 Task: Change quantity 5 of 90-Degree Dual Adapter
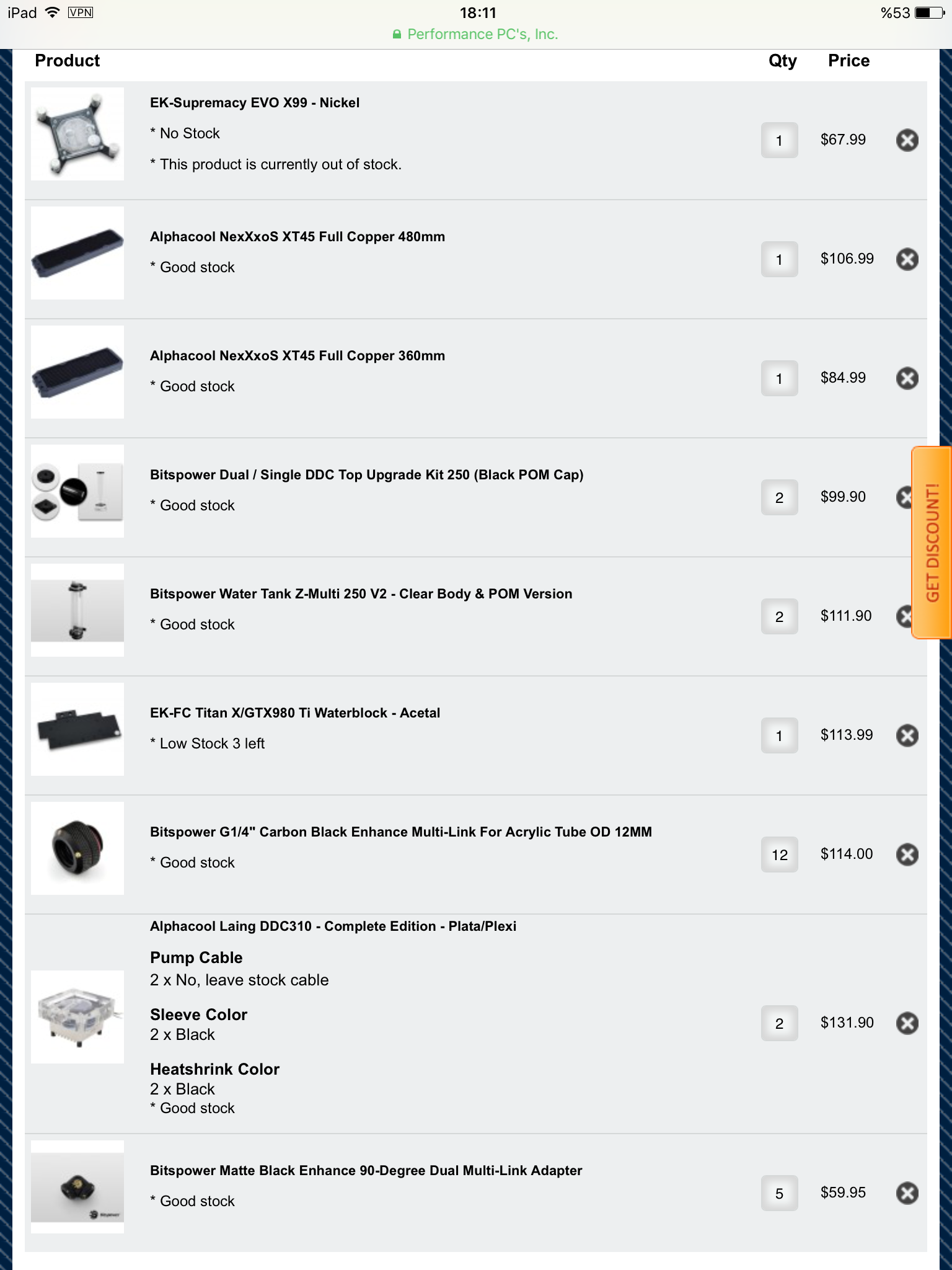tap(779, 1194)
